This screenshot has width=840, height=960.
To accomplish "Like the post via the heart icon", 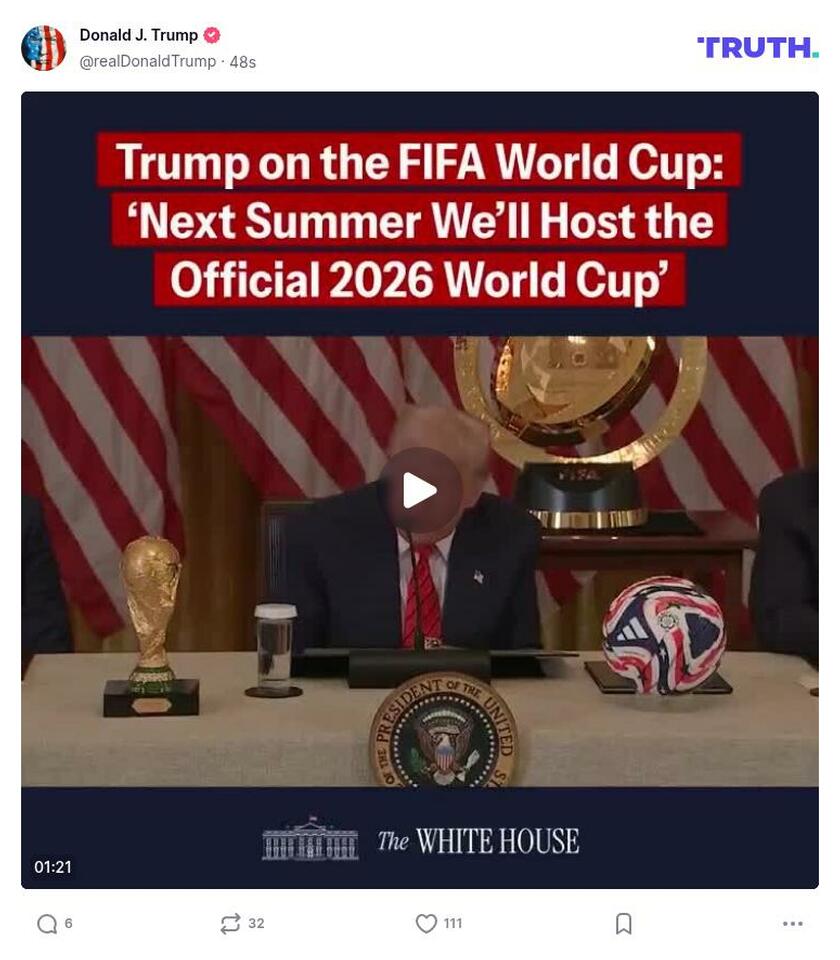I will click(x=427, y=924).
